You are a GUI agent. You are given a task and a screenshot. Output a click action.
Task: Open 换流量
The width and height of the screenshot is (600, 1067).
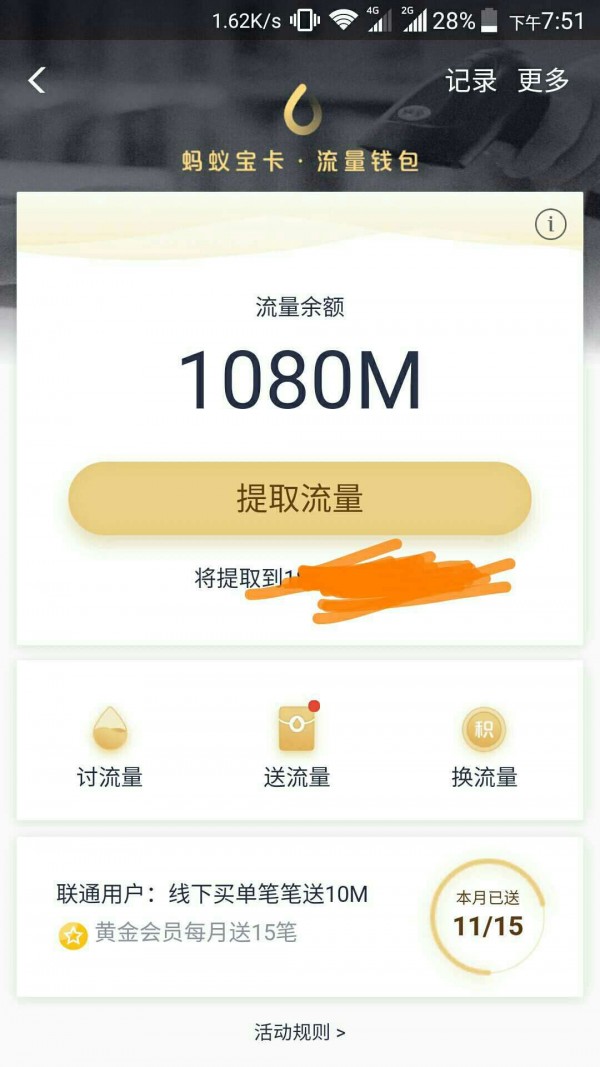pyautogui.click(x=484, y=746)
